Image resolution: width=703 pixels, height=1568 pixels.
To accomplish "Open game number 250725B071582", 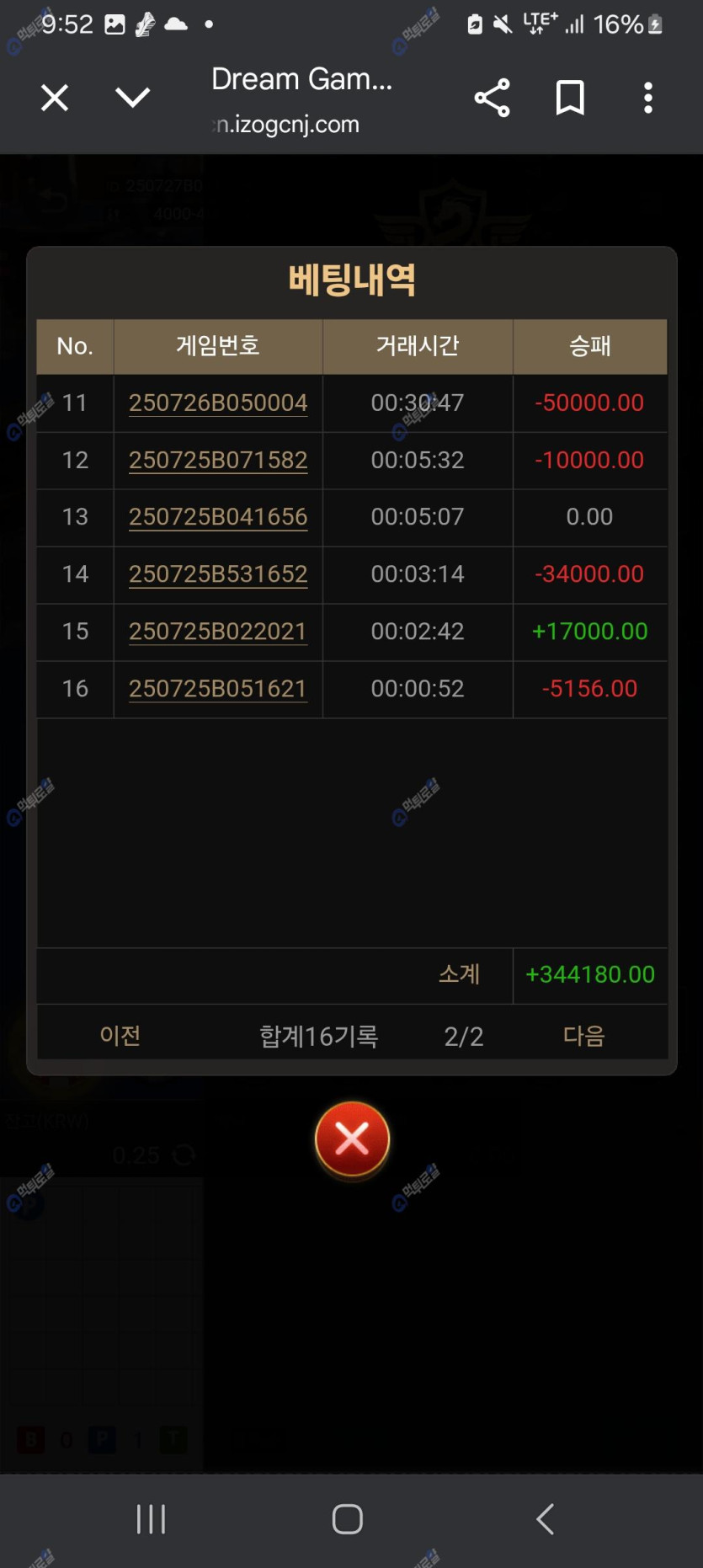I will click(218, 460).
